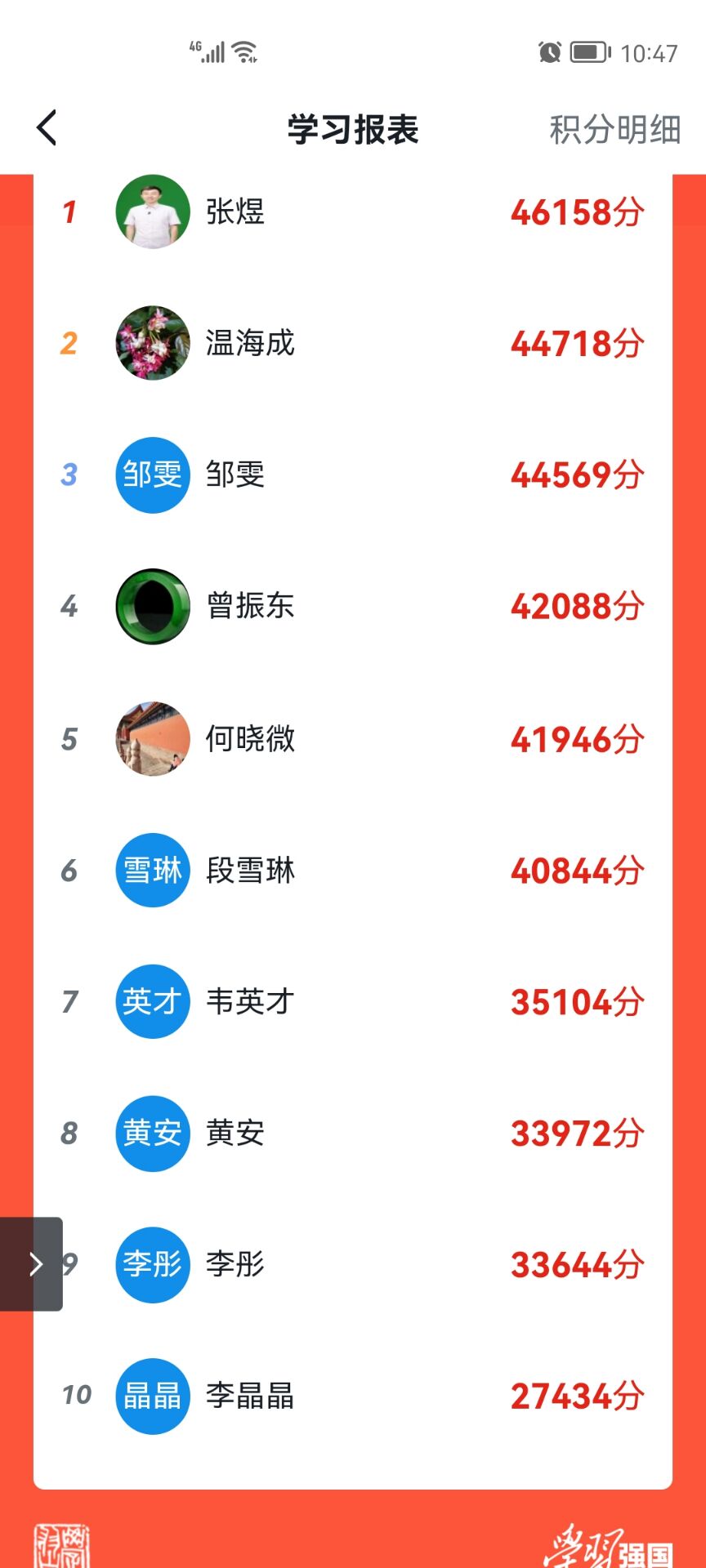Screen dimensions: 706x1568
Task: Tap 何晓微's leaderboard entry
Action: tap(352, 738)
